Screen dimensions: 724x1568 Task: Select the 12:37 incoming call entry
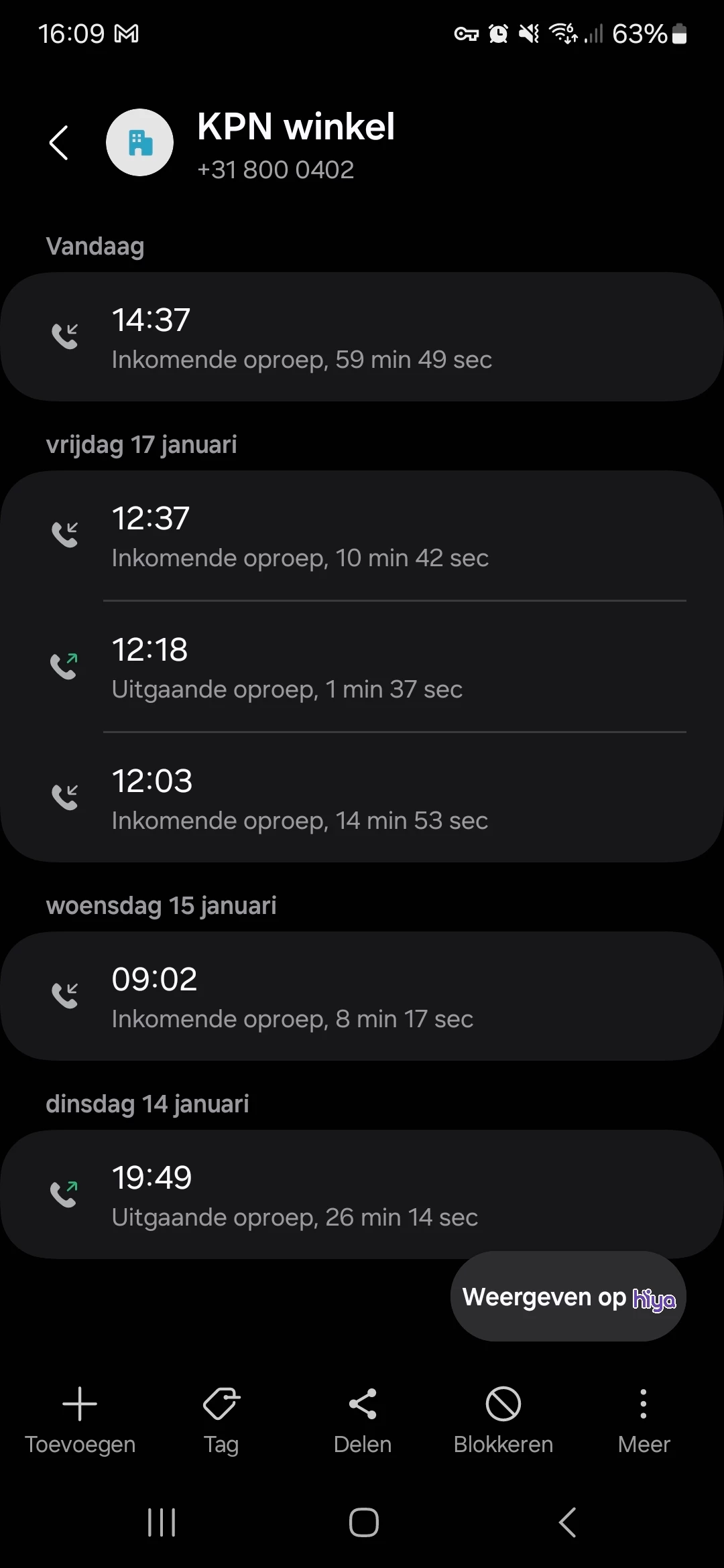click(x=362, y=536)
